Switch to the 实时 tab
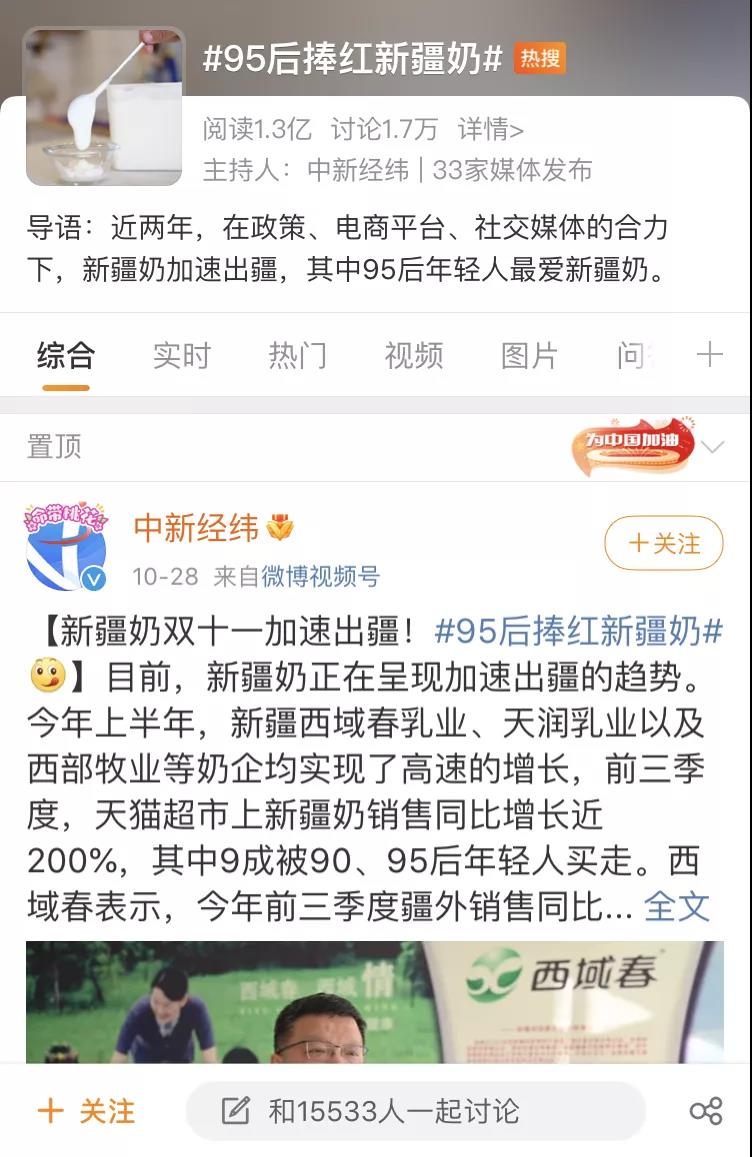Screen dimensions: 752x1157 coord(182,356)
